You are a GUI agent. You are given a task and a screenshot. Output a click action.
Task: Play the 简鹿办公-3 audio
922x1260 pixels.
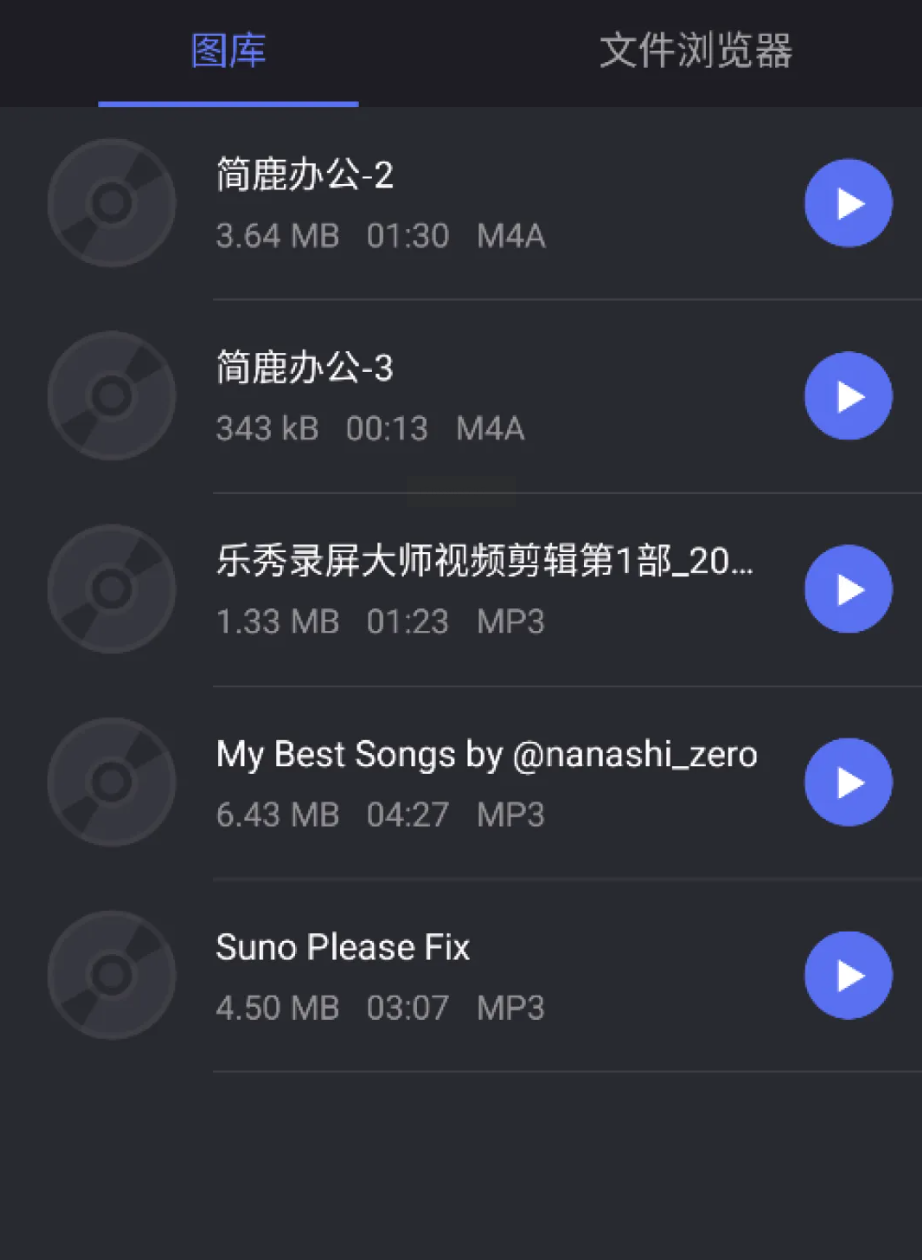(848, 396)
